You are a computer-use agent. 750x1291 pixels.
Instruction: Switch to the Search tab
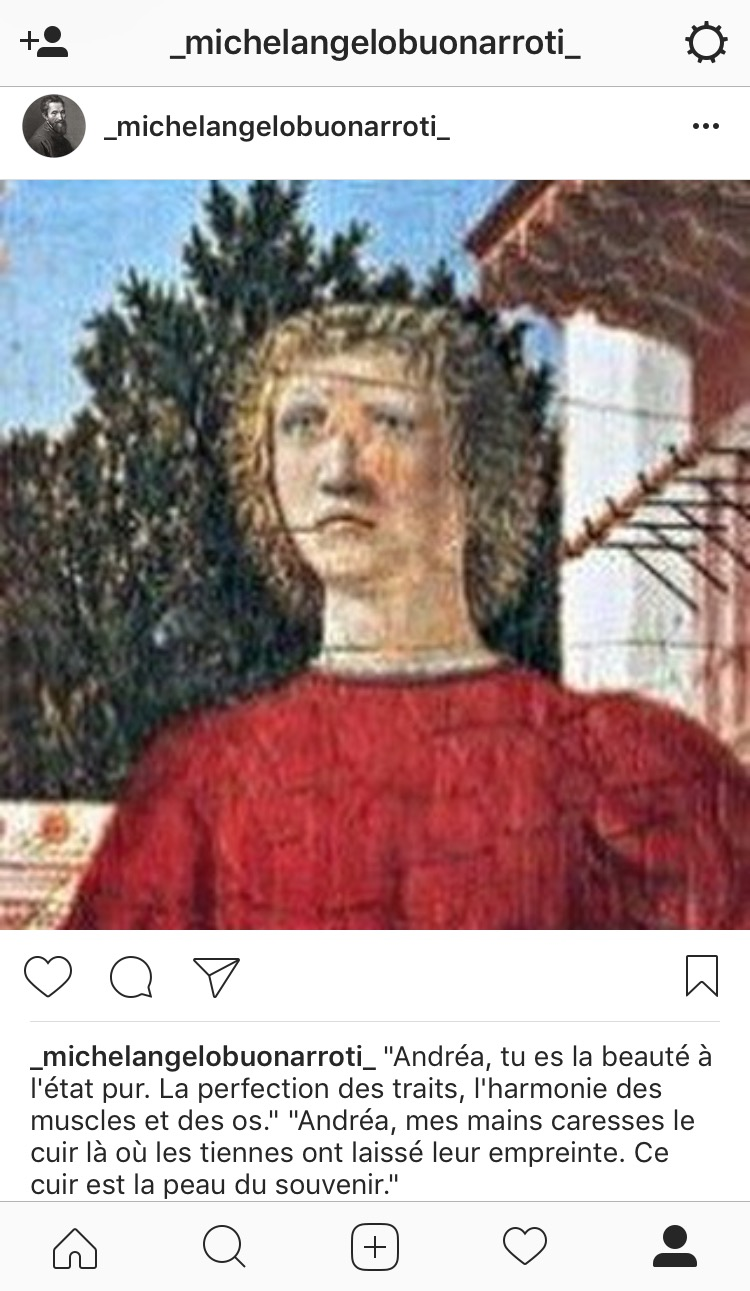point(224,1247)
